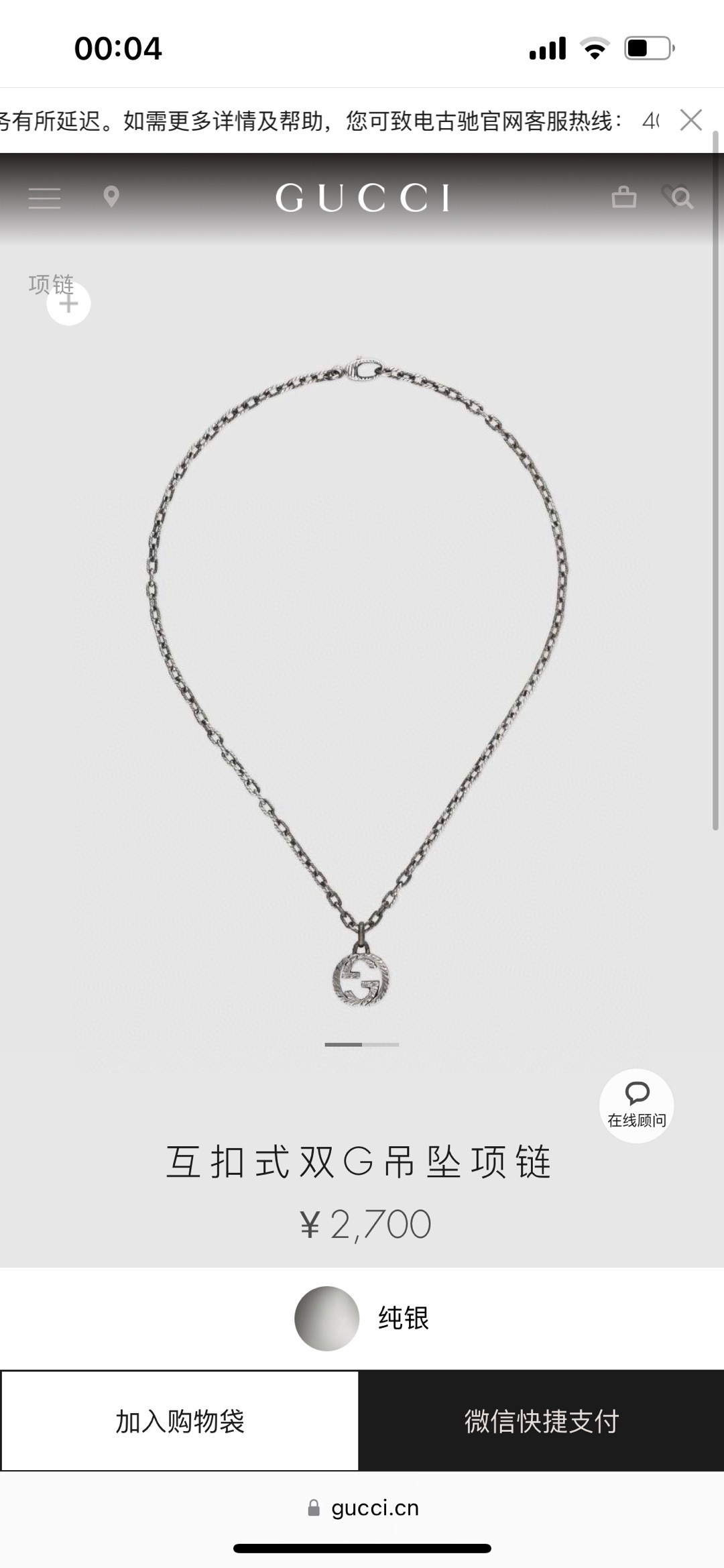Open the 在线顾问 online advisor chat
This screenshot has width=724, height=1568.
tap(636, 1106)
